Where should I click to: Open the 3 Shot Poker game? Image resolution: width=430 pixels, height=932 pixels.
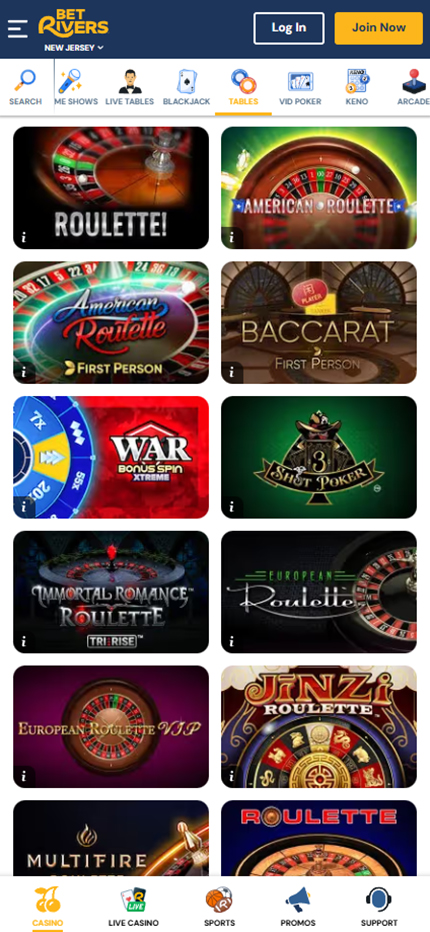[319, 457]
